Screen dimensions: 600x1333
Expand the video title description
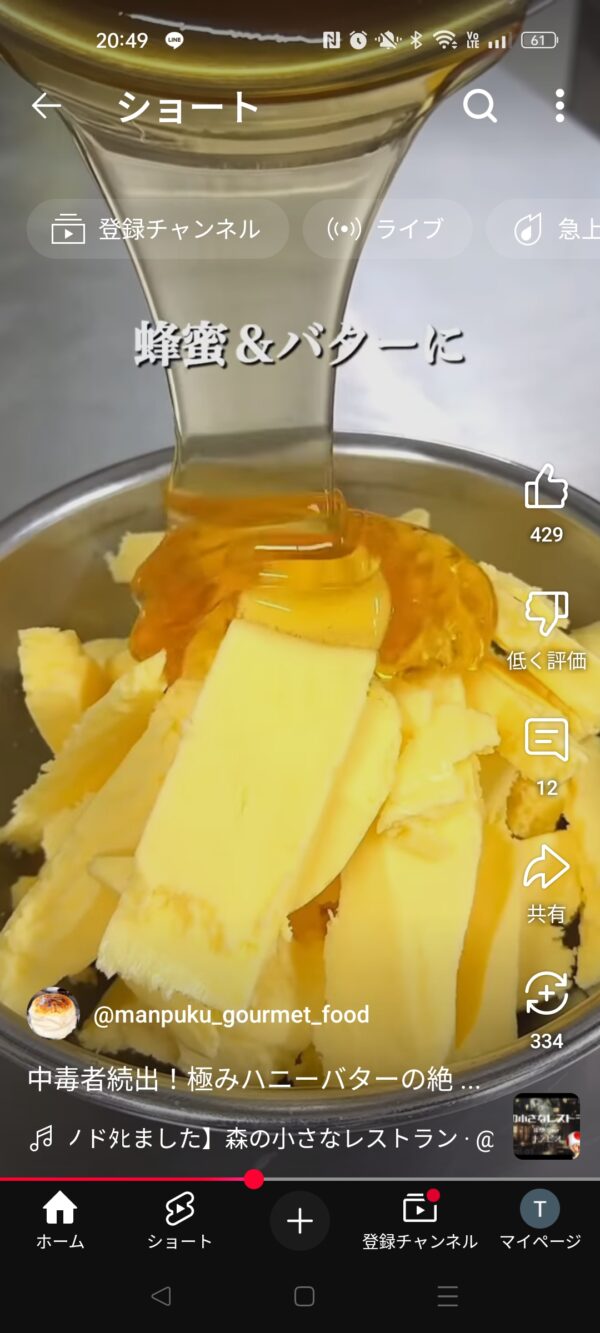(x=254, y=1080)
